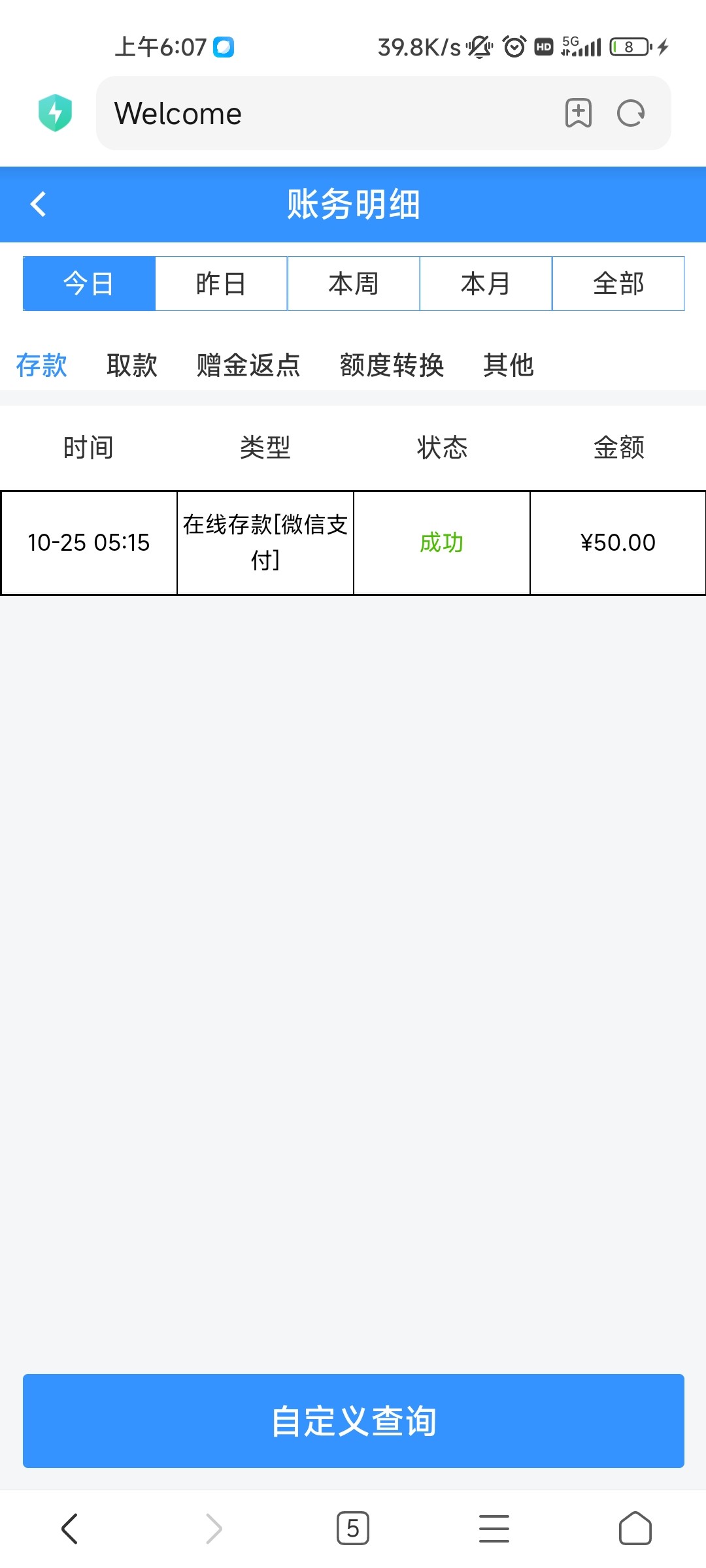Open the browser green security shield icon

pos(55,112)
